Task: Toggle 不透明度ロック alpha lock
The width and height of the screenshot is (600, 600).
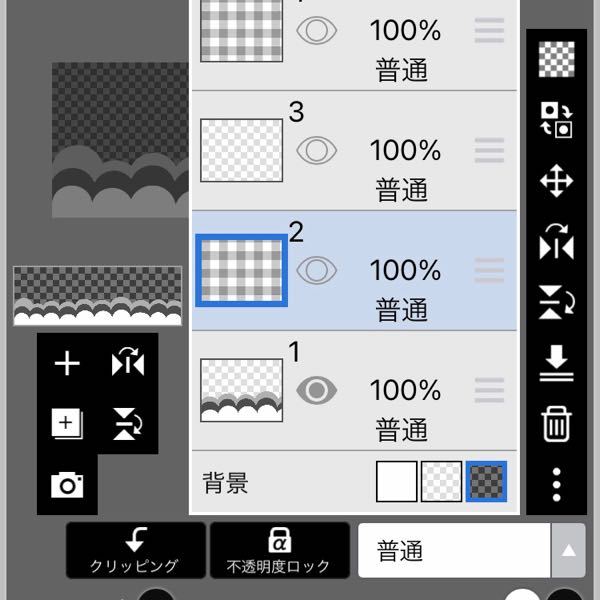Action: pyautogui.click(x=279, y=550)
